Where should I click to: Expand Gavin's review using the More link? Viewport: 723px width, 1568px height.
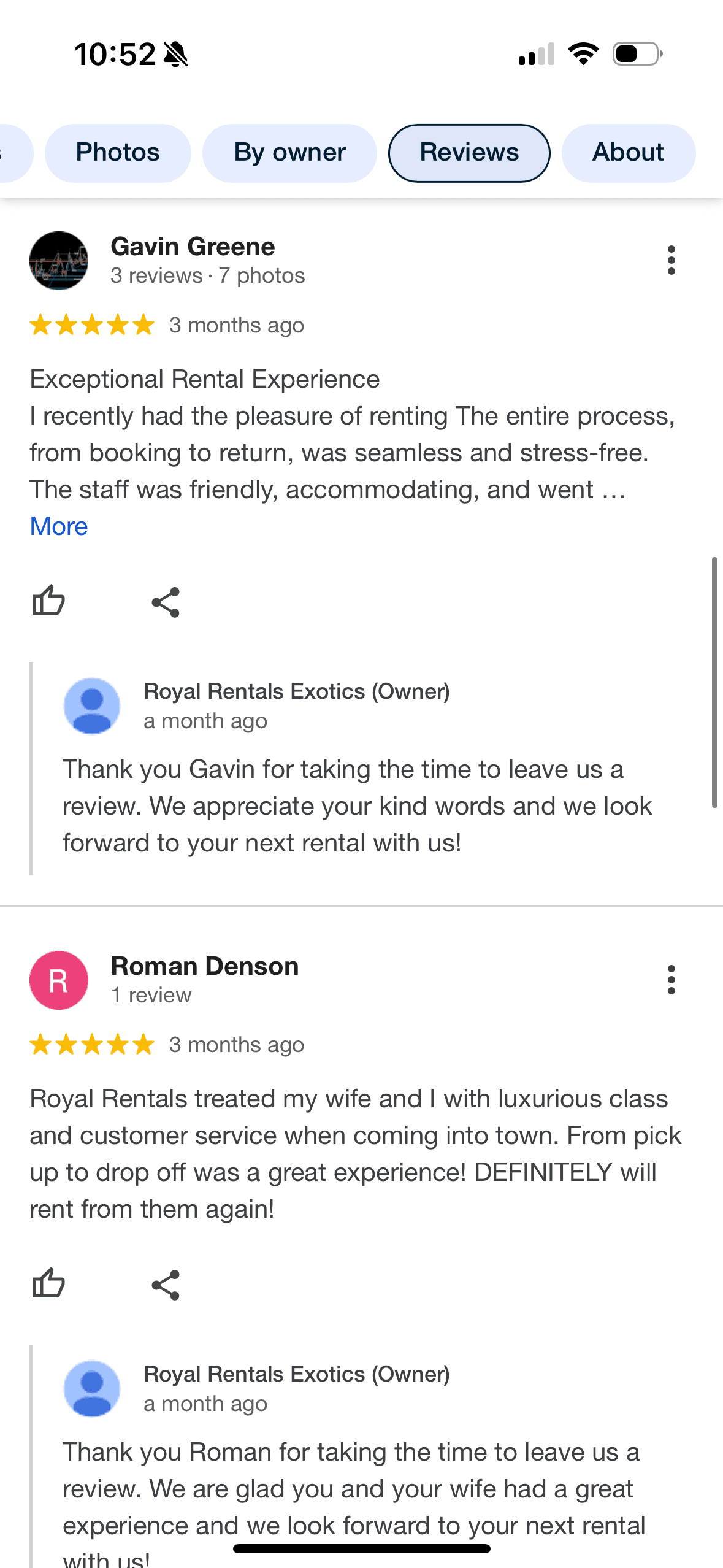(x=58, y=526)
